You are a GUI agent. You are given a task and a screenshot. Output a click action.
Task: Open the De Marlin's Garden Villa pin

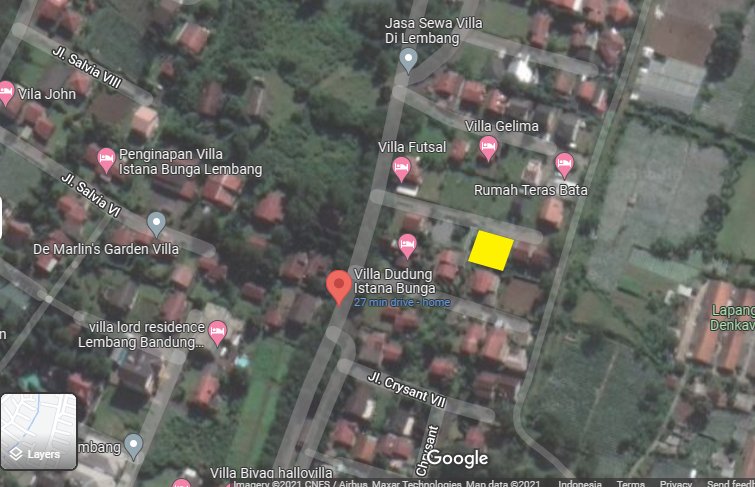click(x=156, y=223)
